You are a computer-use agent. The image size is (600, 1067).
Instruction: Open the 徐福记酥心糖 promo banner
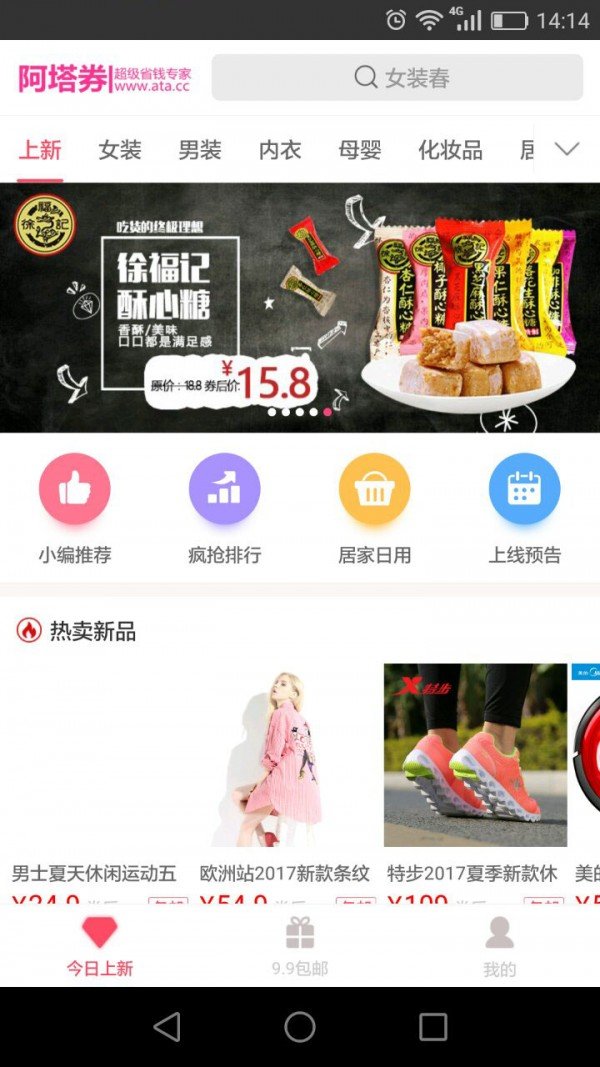(300, 307)
